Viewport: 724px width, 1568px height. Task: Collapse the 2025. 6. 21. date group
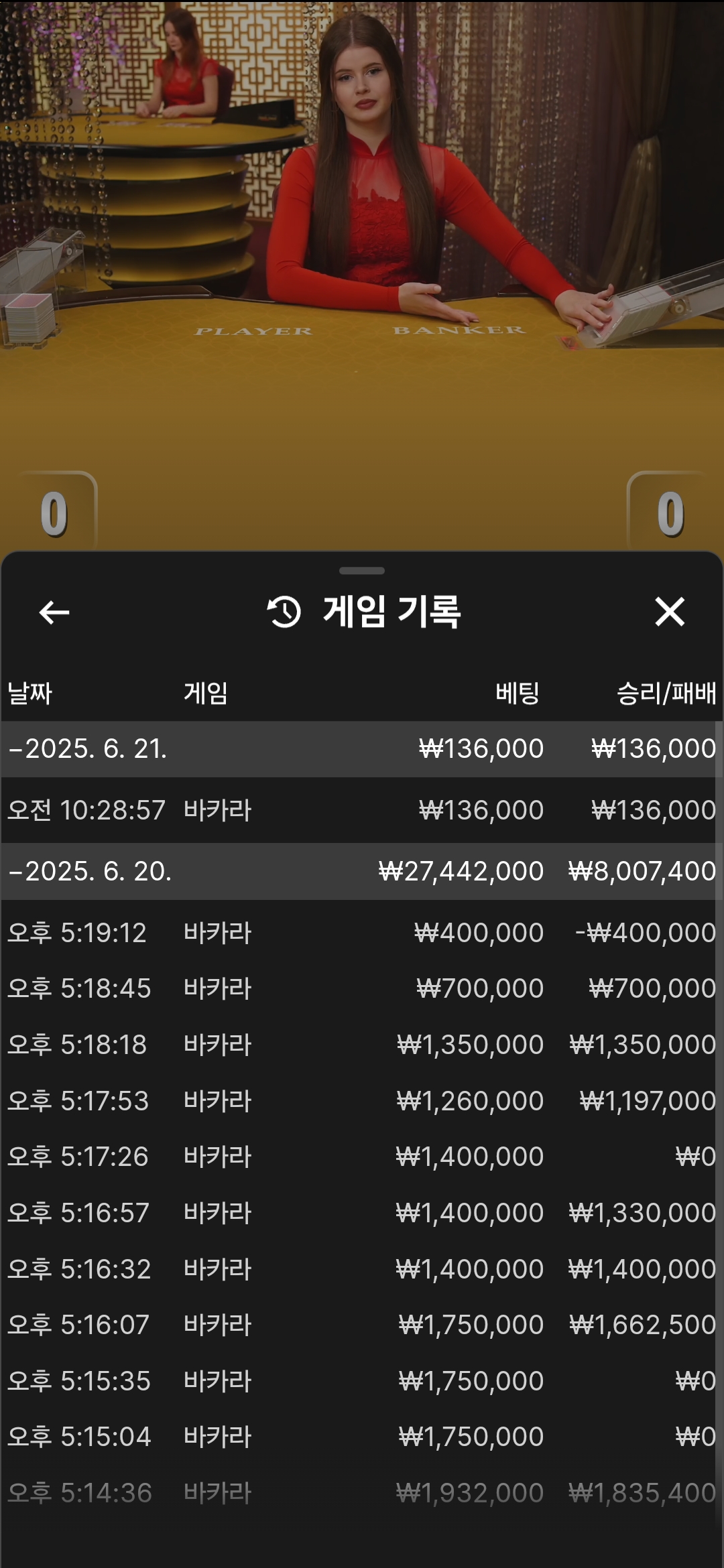tap(362, 749)
